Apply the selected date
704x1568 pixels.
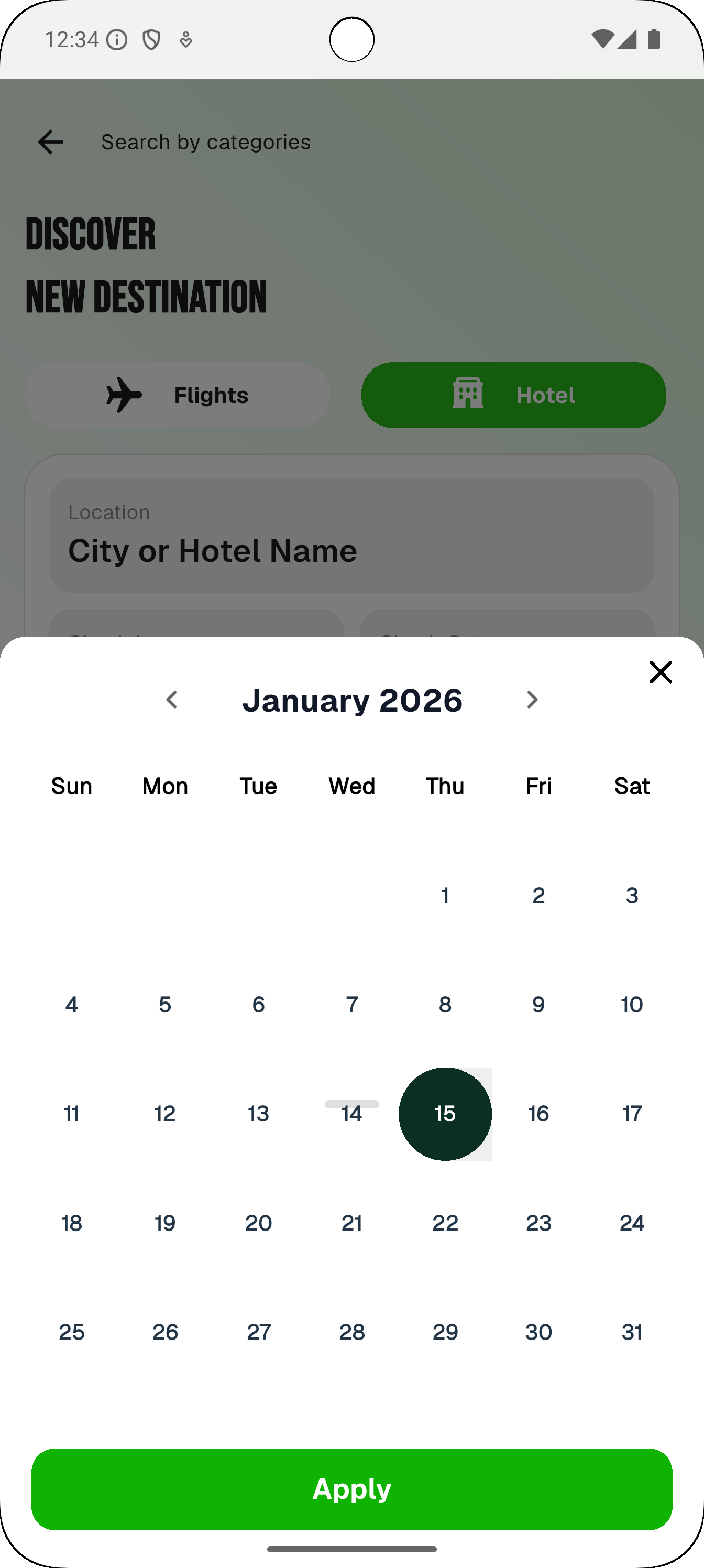pos(351,1489)
